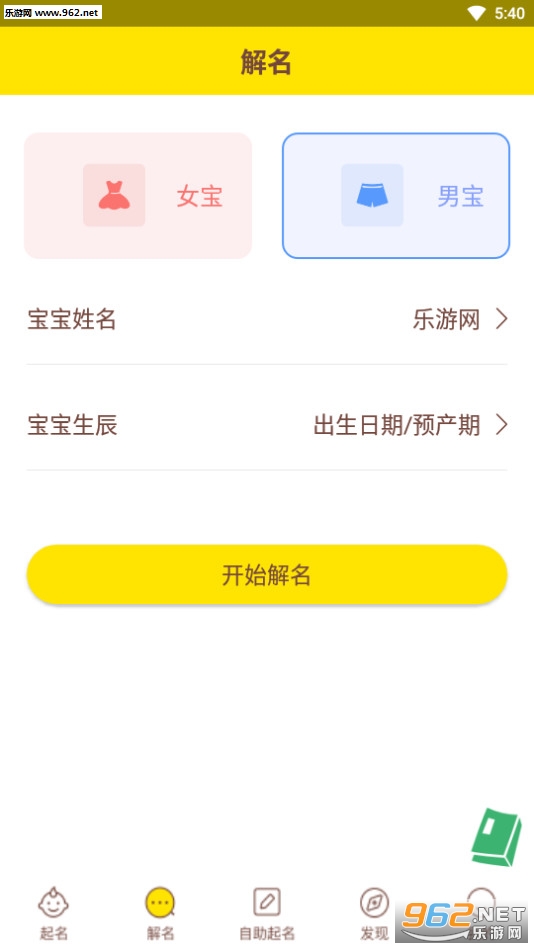Select the 女宝 girl baby option
This screenshot has height=949, width=534.
137,195
